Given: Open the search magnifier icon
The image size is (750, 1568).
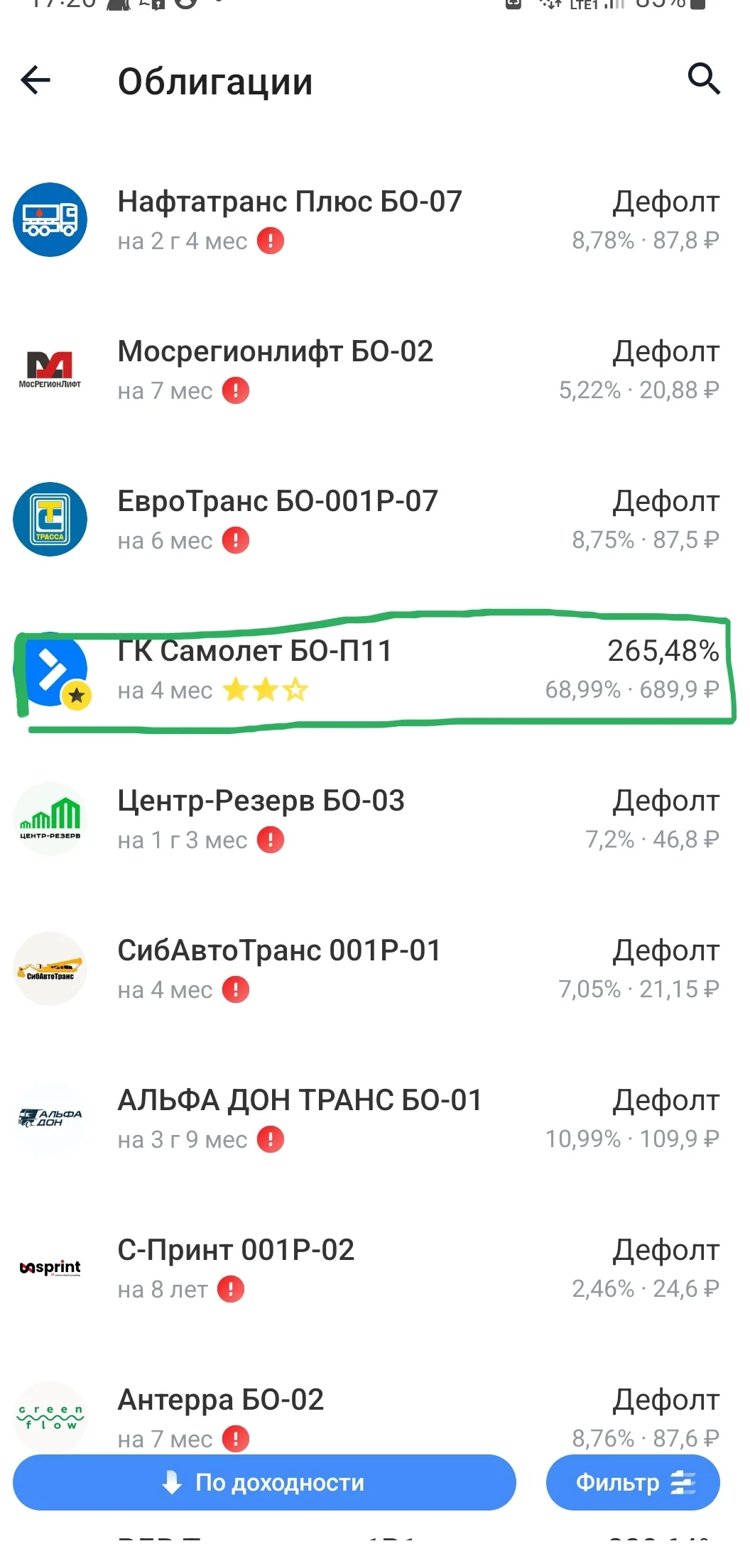Looking at the screenshot, I should pyautogui.click(x=704, y=79).
